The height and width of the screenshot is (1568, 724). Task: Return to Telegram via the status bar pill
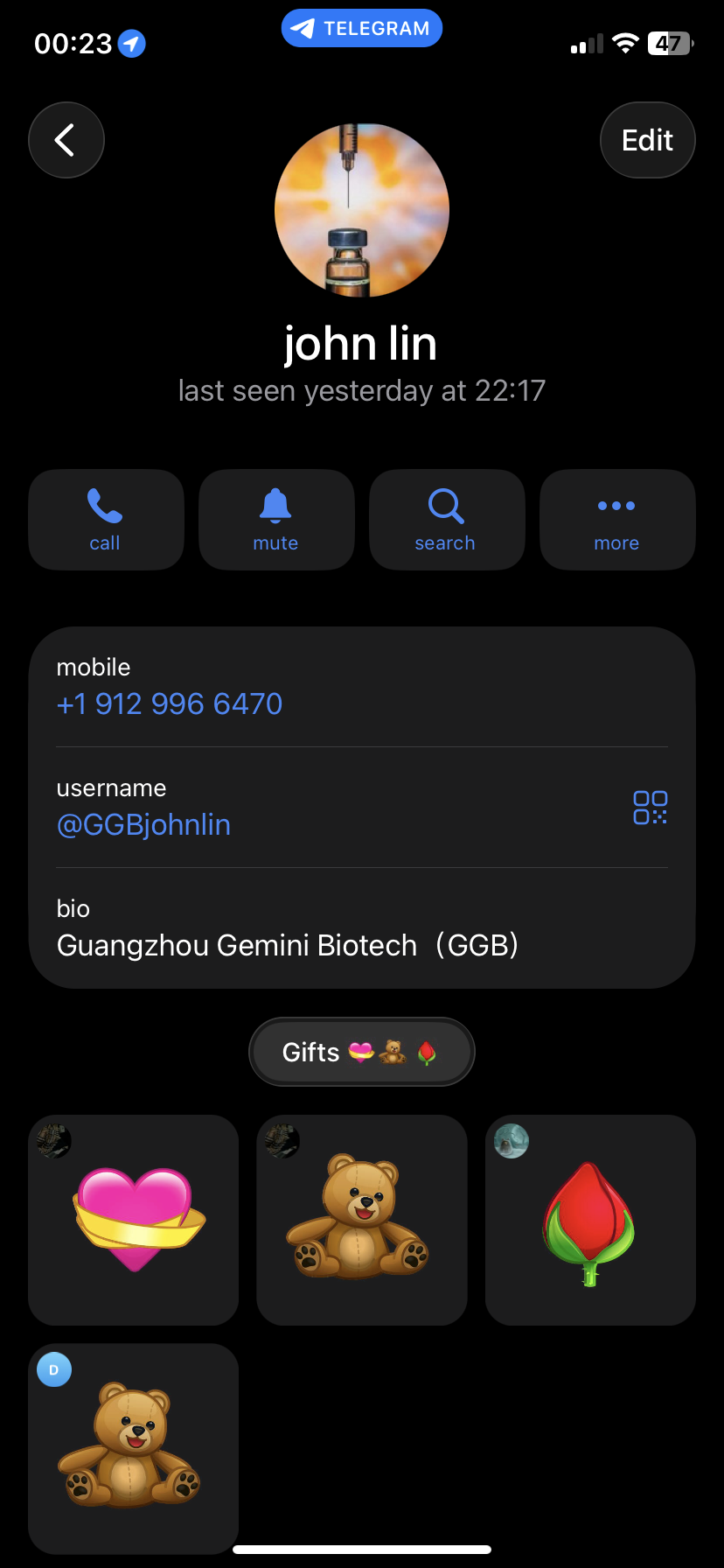(362, 28)
